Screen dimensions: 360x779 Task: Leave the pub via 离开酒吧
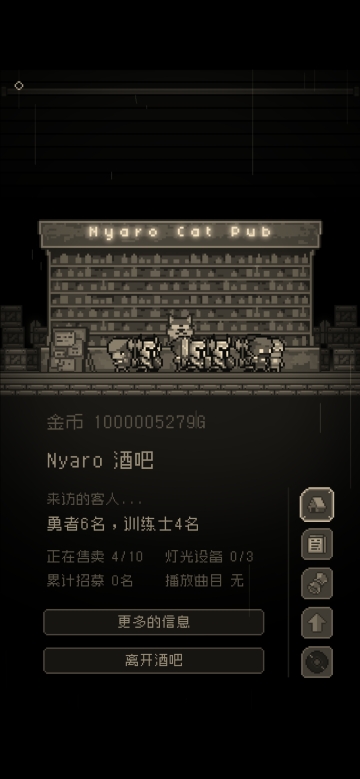(x=153, y=661)
